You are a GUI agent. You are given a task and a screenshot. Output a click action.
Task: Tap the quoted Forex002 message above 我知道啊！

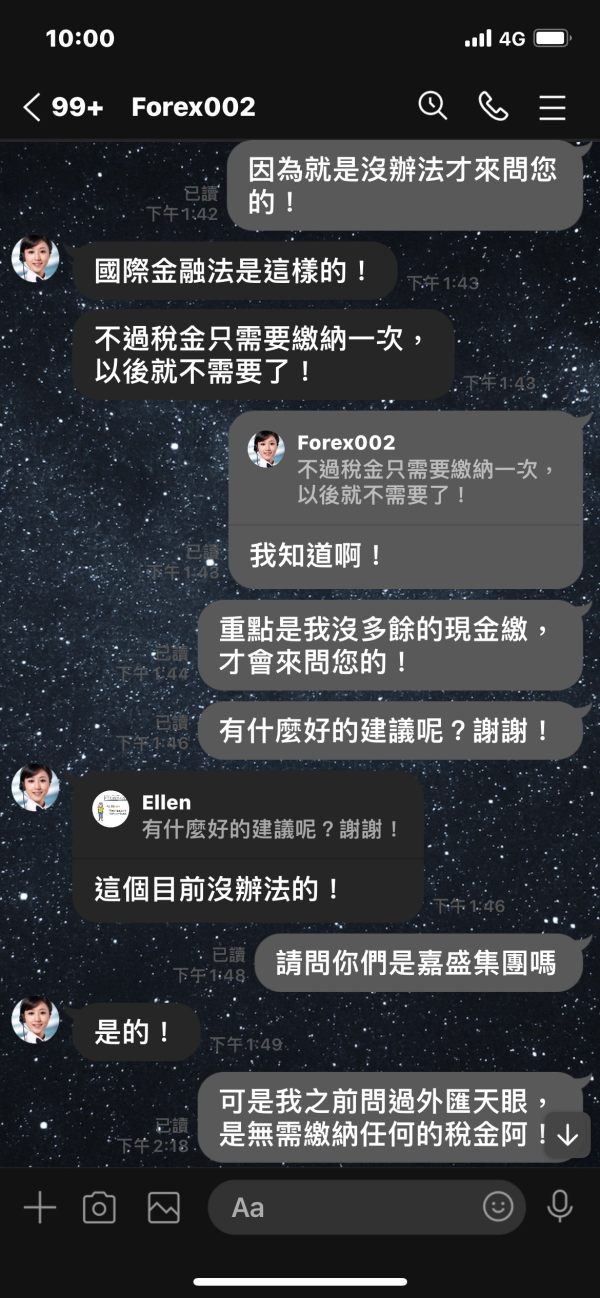(x=405, y=469)
